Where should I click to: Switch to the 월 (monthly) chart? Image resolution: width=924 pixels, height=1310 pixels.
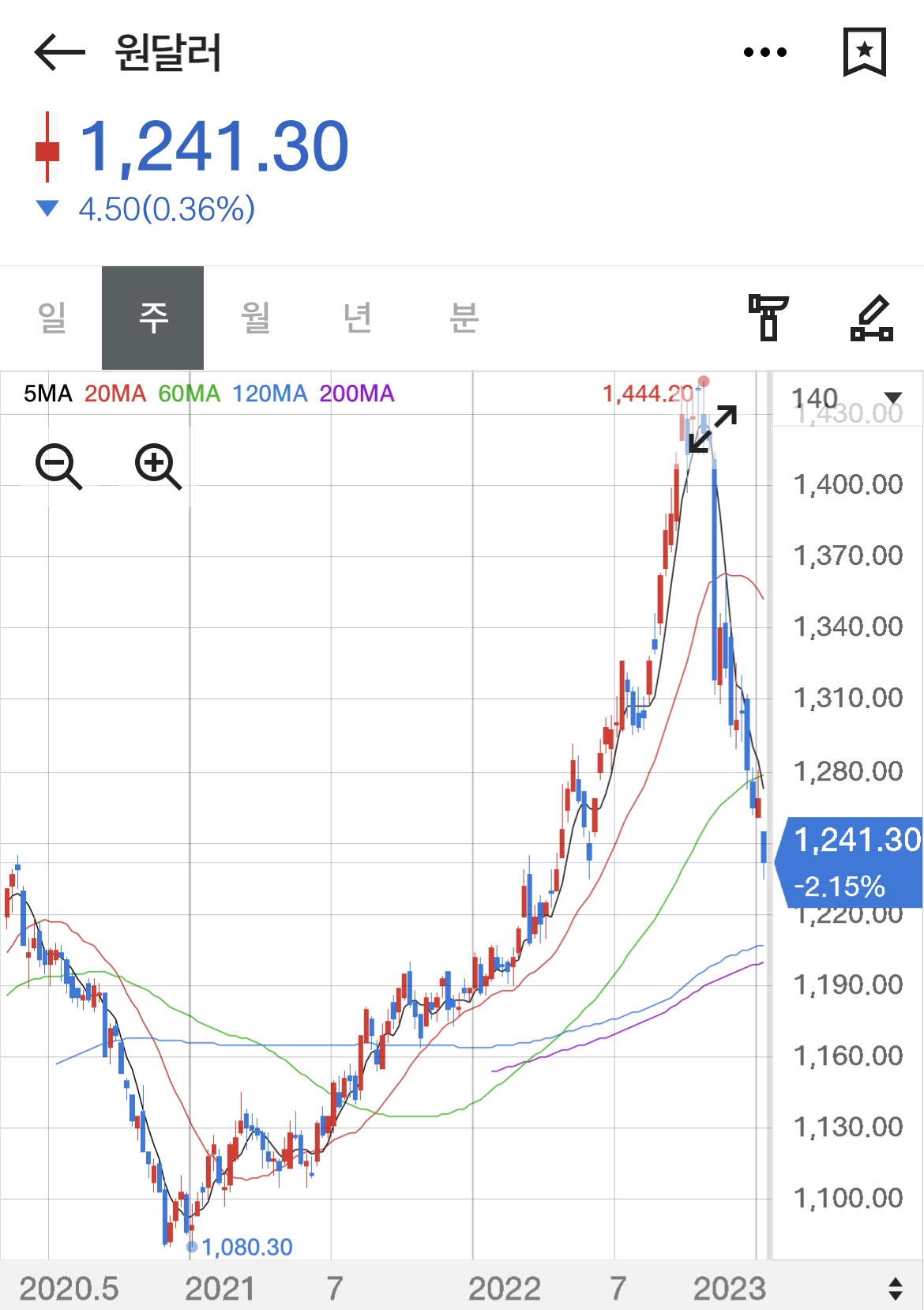[255, 318]
